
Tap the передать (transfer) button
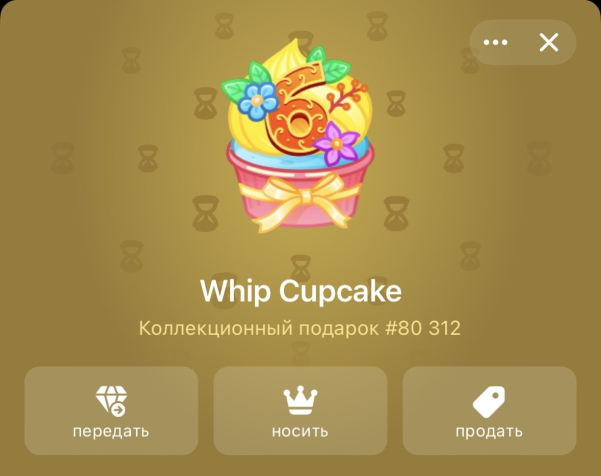point(111,410)
